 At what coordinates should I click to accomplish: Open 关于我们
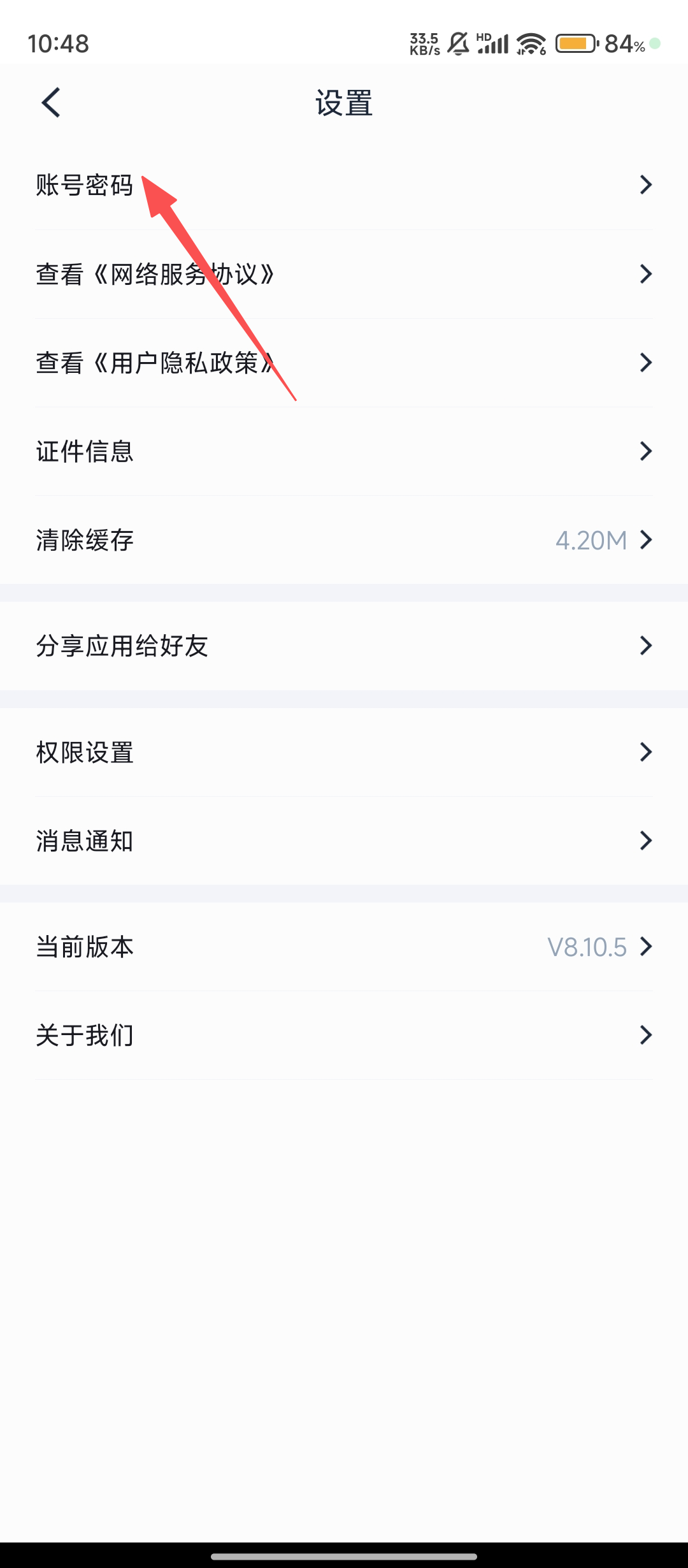tap(344, 1035)
